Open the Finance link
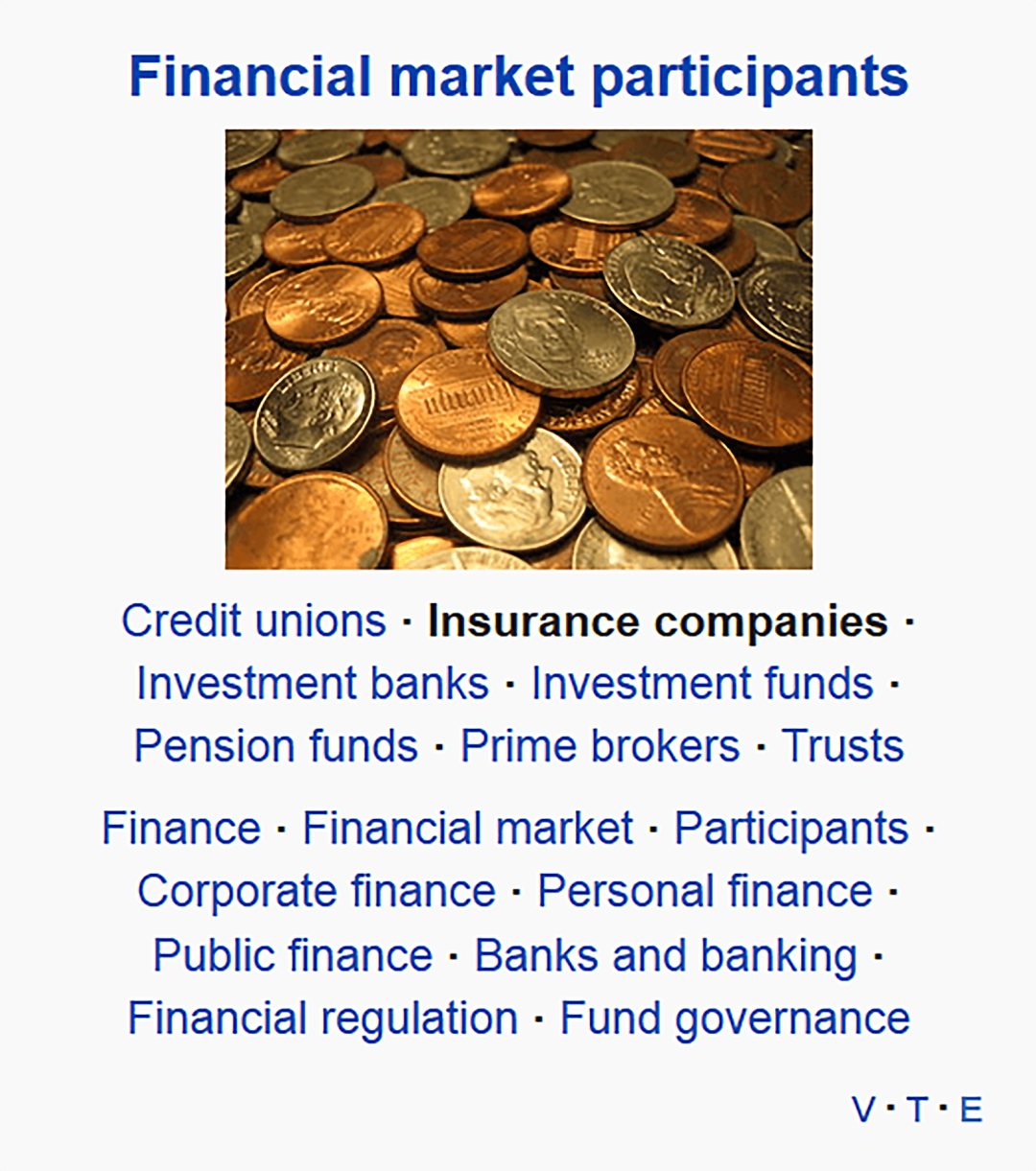This screenshot has width=1036, height=1171. point(181,829)
